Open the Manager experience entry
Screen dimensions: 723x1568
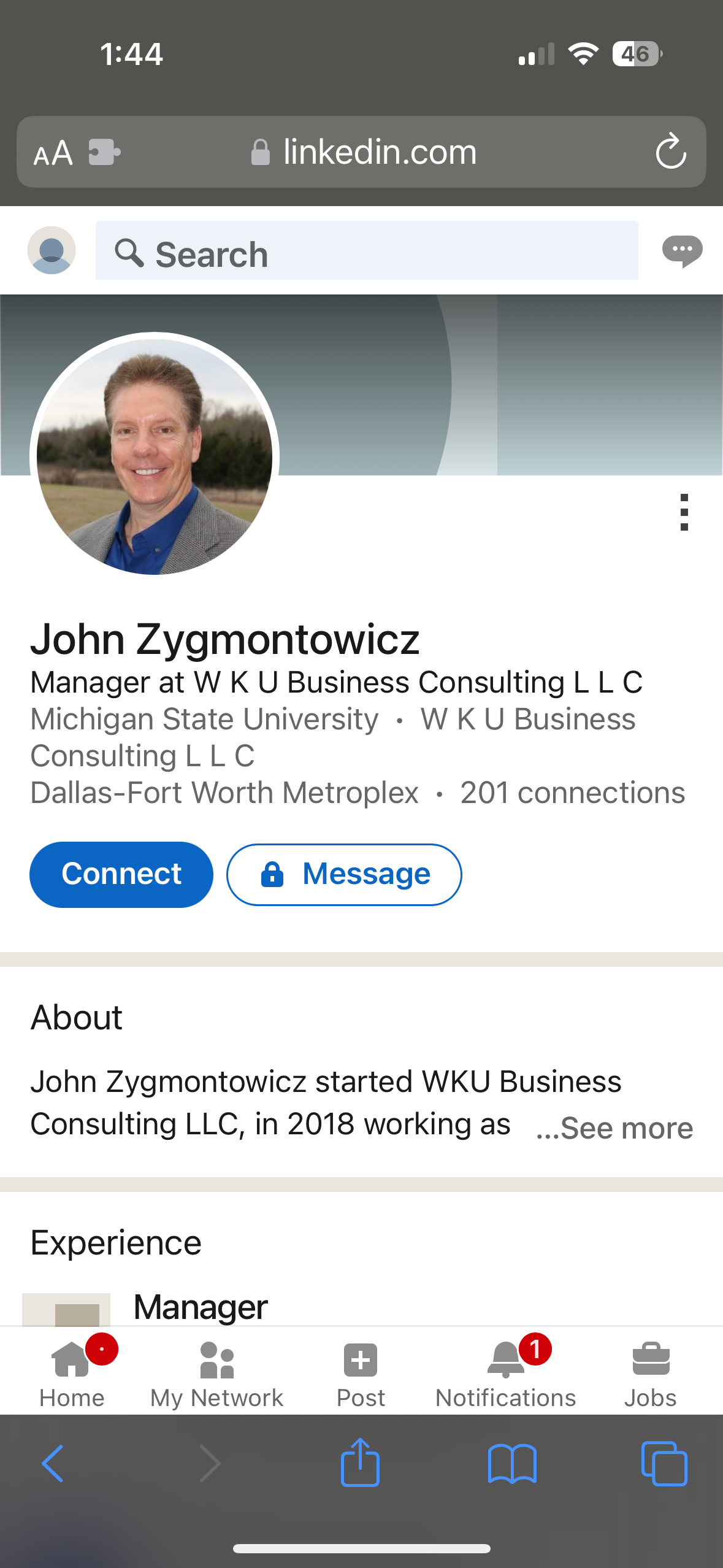(x=201, y=1307)
